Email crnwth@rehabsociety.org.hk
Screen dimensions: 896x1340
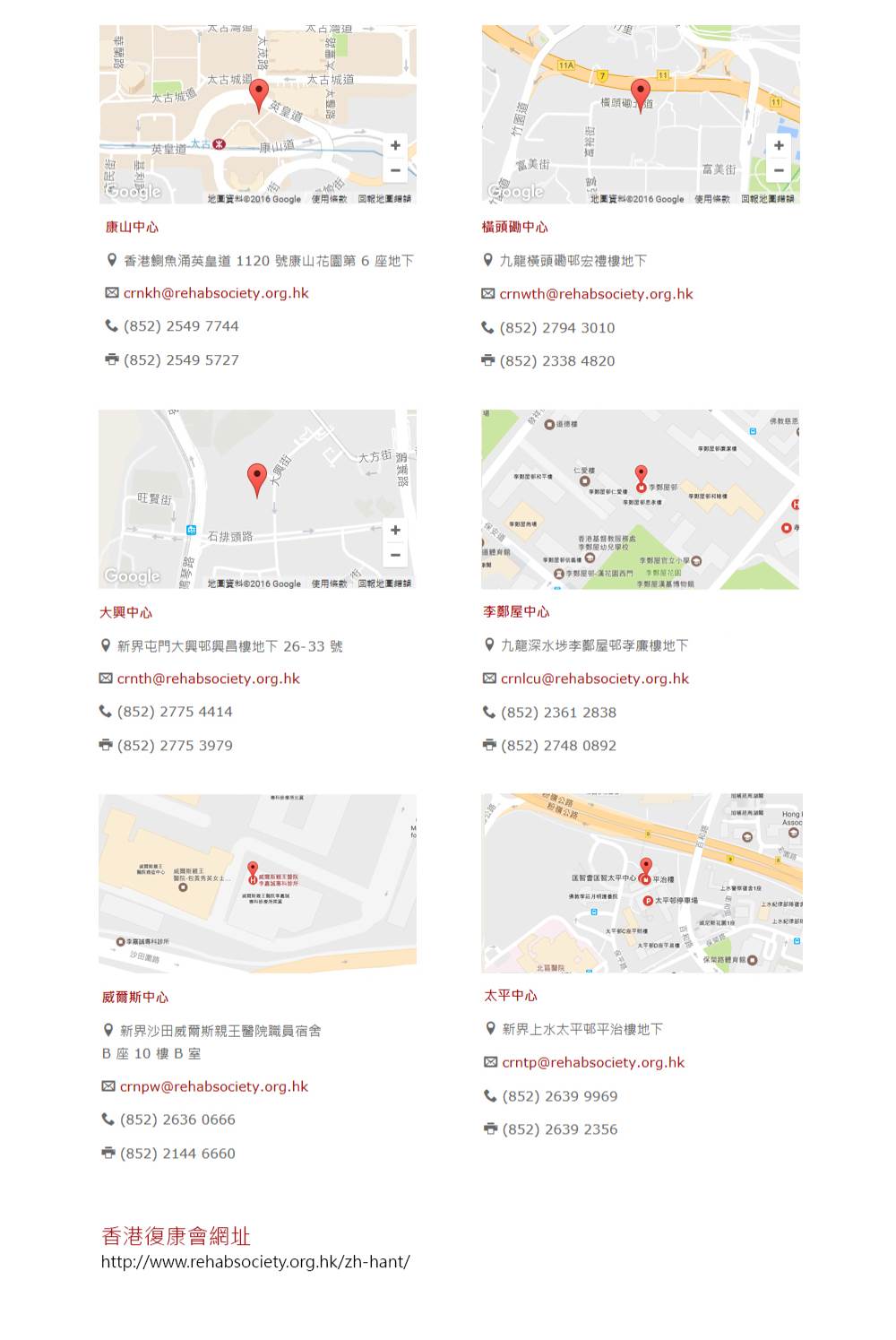pyautogui.click(x=596, y=294)
